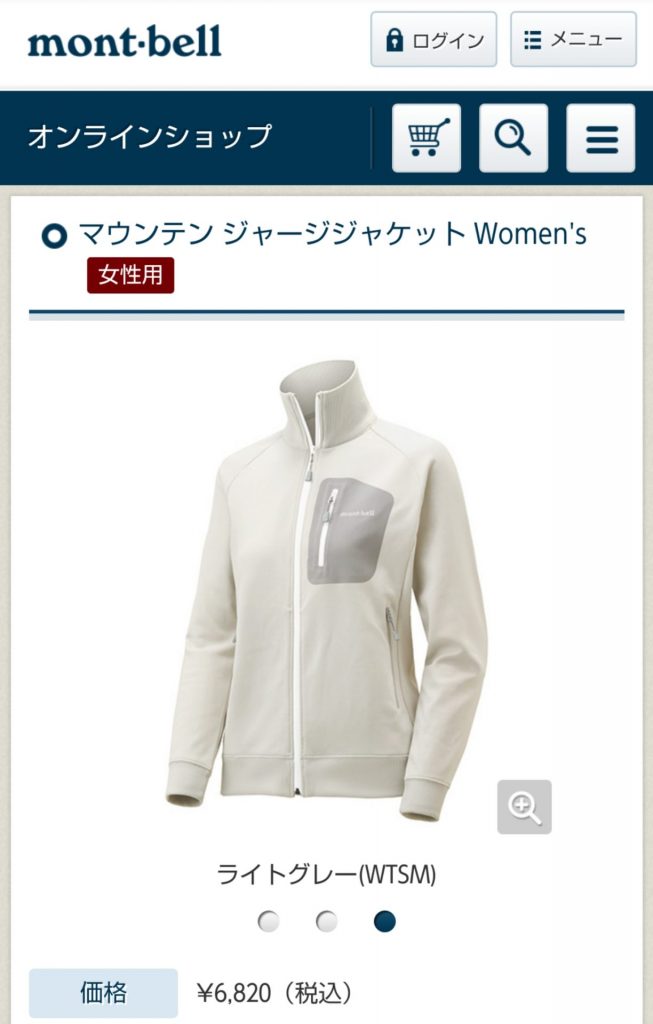Enlarge the jacket image with the zoom icon
This screenshot has width=653, height=1024.
[x=524, y=807]
